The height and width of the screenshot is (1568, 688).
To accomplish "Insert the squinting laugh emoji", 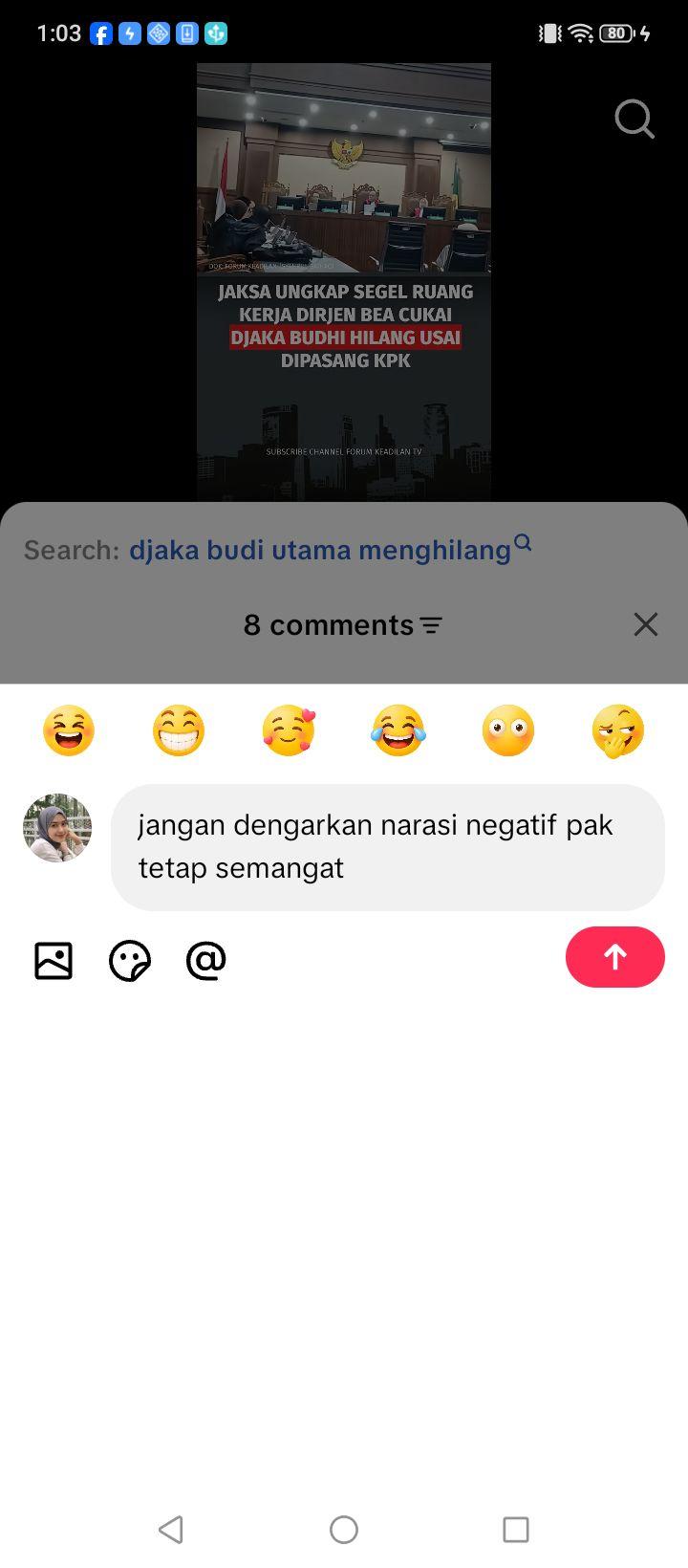I will (x=69, y=731).
